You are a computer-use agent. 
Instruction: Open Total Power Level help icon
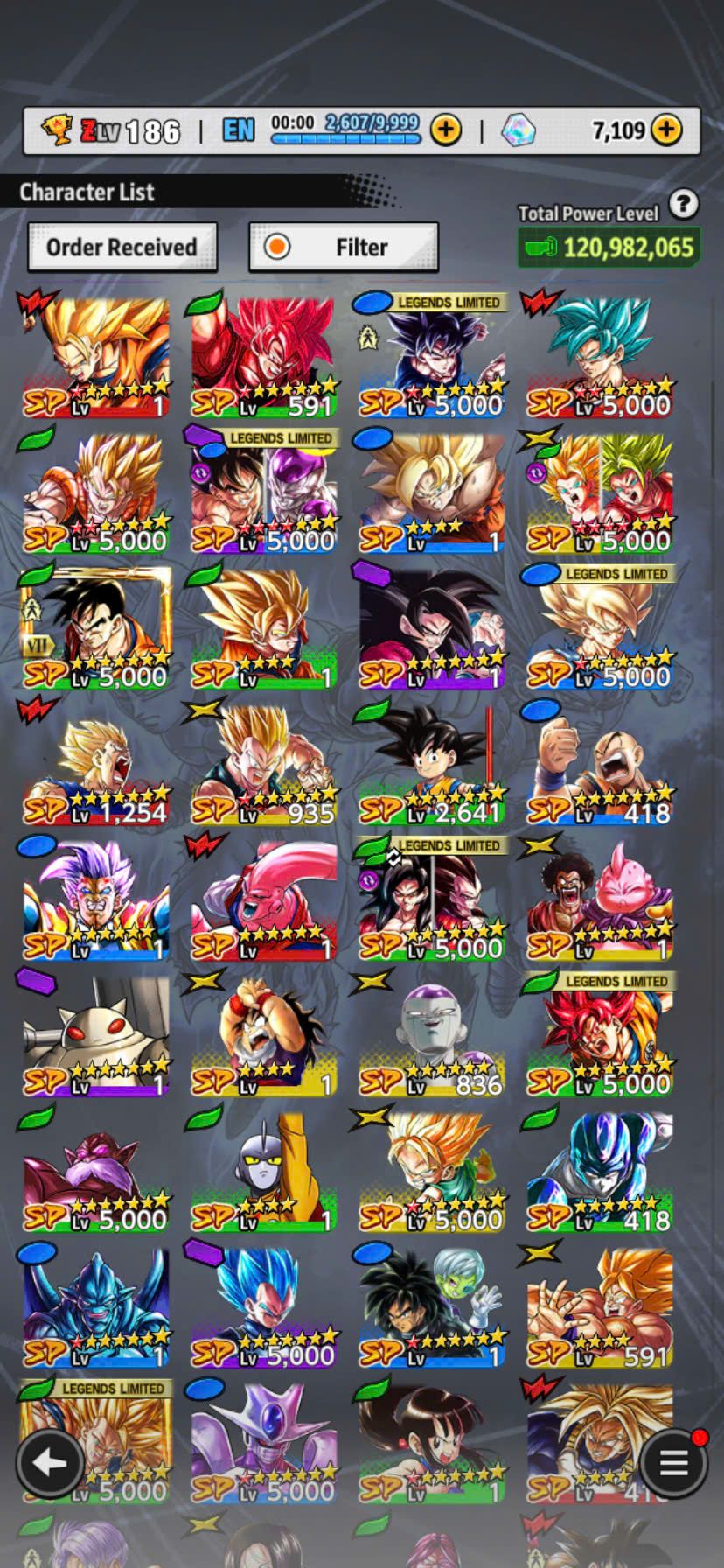[684, 205]
